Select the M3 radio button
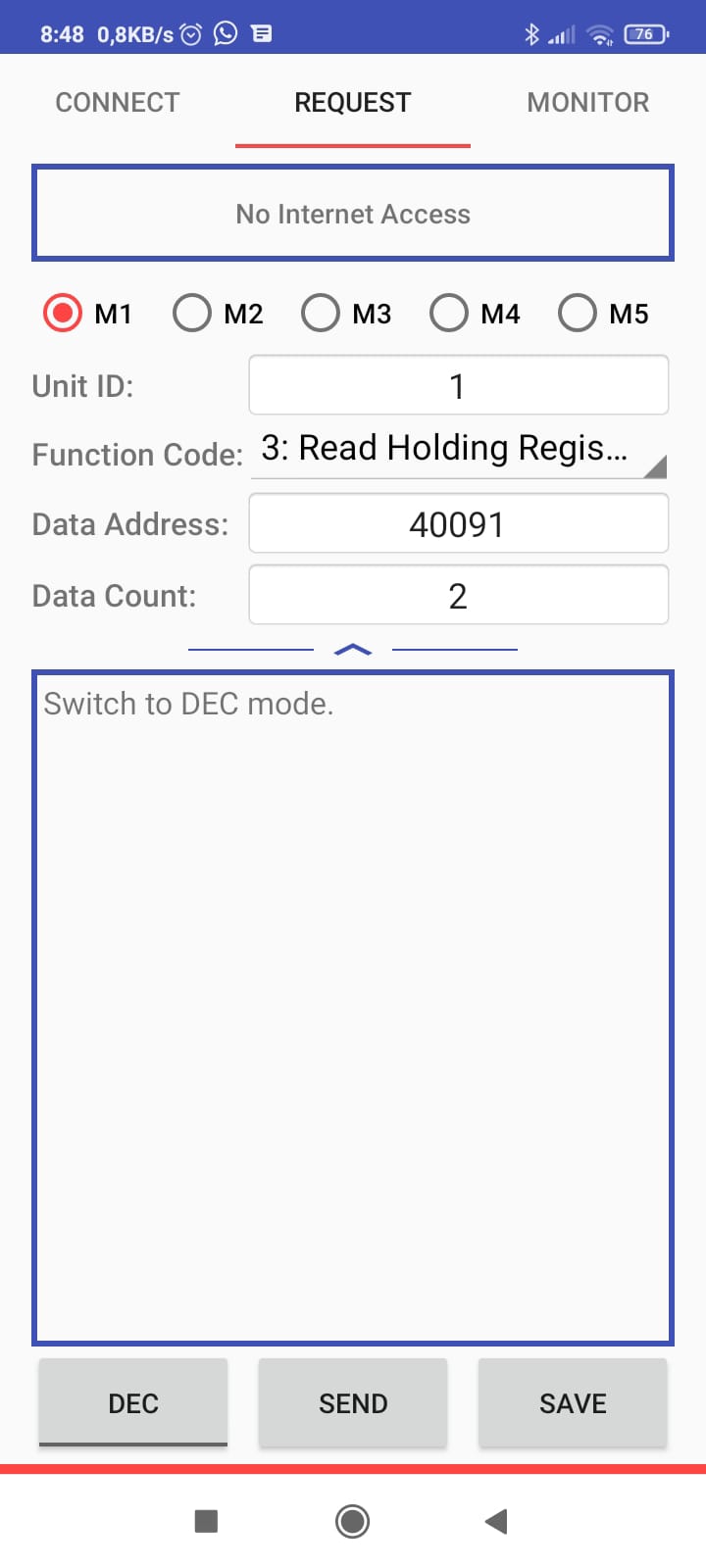Viewport: 706px width, 1568px height. click(345, 314)
